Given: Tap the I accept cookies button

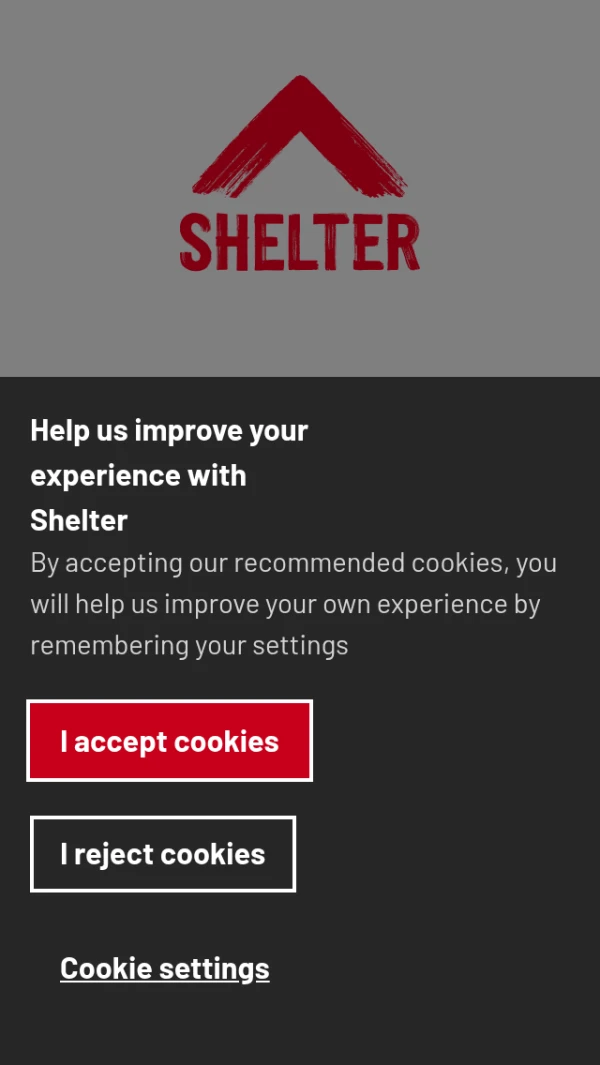Looking at the screenshot, I should (x=169, y=741).
